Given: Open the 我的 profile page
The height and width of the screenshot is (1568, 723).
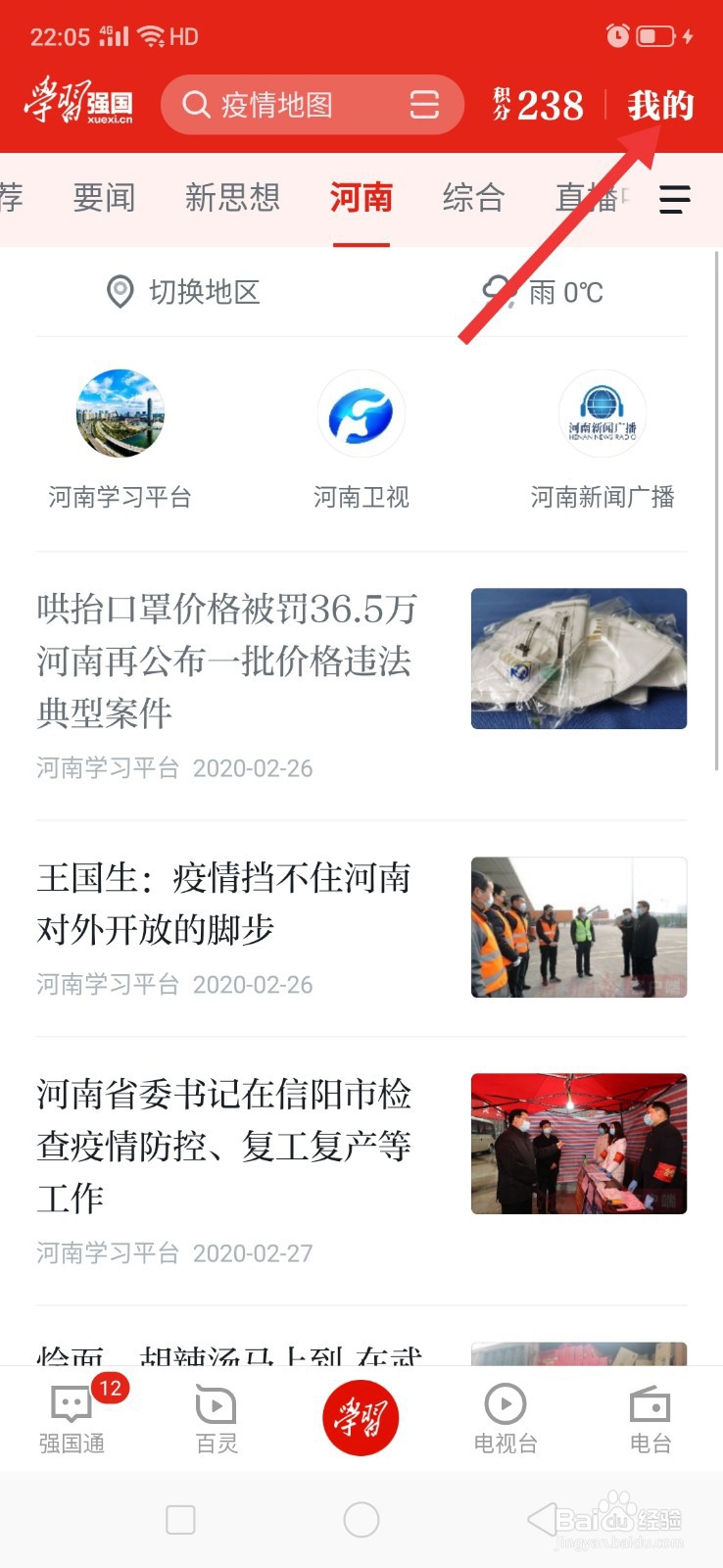Looking at the screenshot, I should click(660, 105).
